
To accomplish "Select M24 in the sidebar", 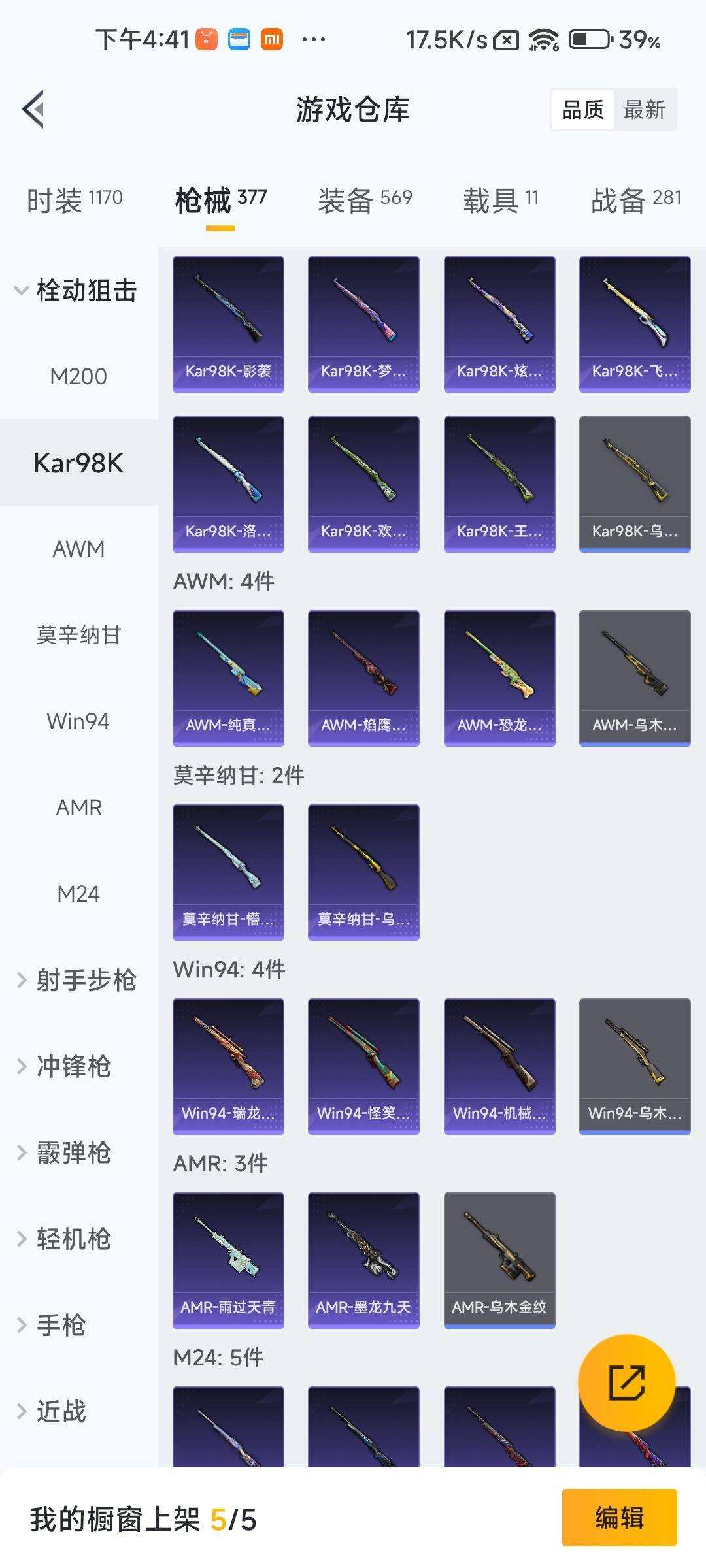I will coord(78,892).
